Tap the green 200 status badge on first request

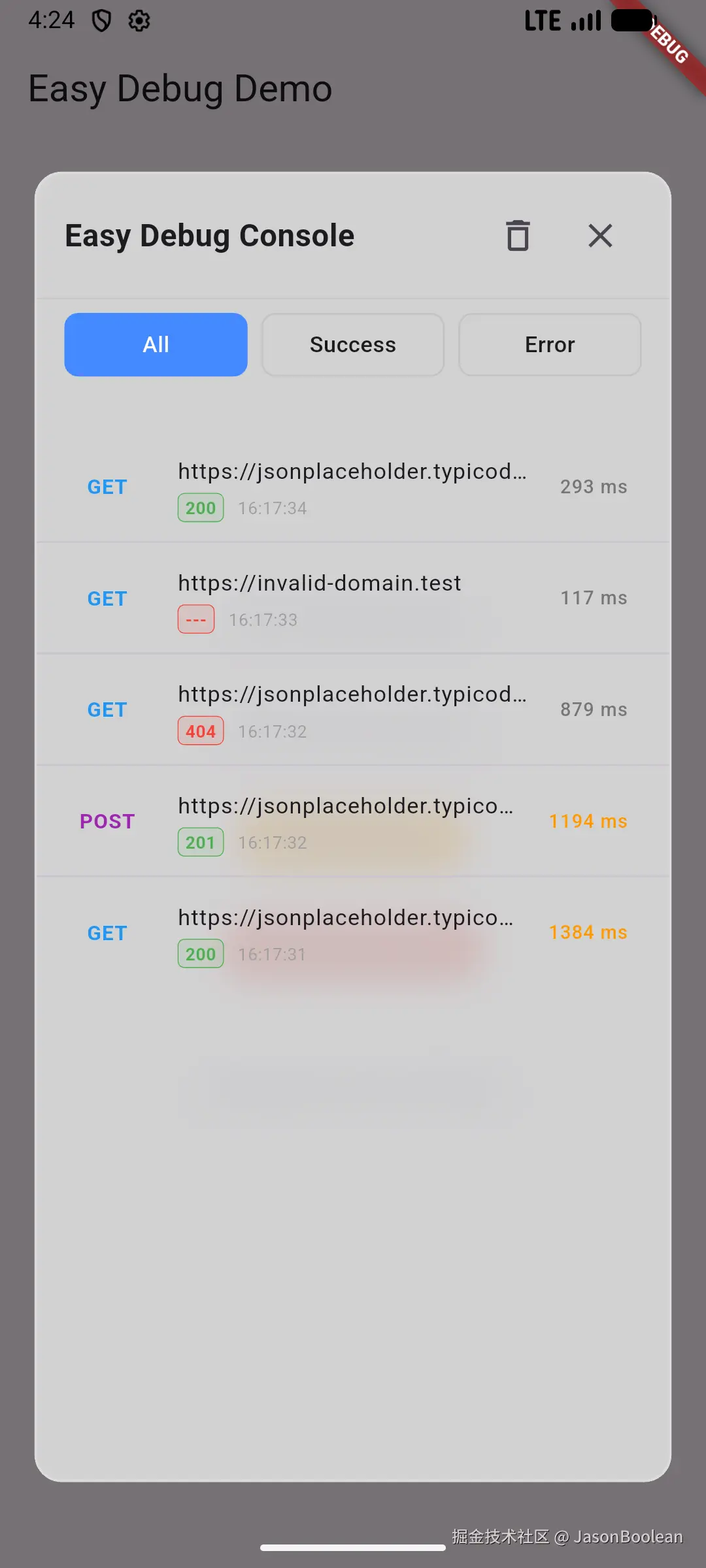click(x=200, y=508)
